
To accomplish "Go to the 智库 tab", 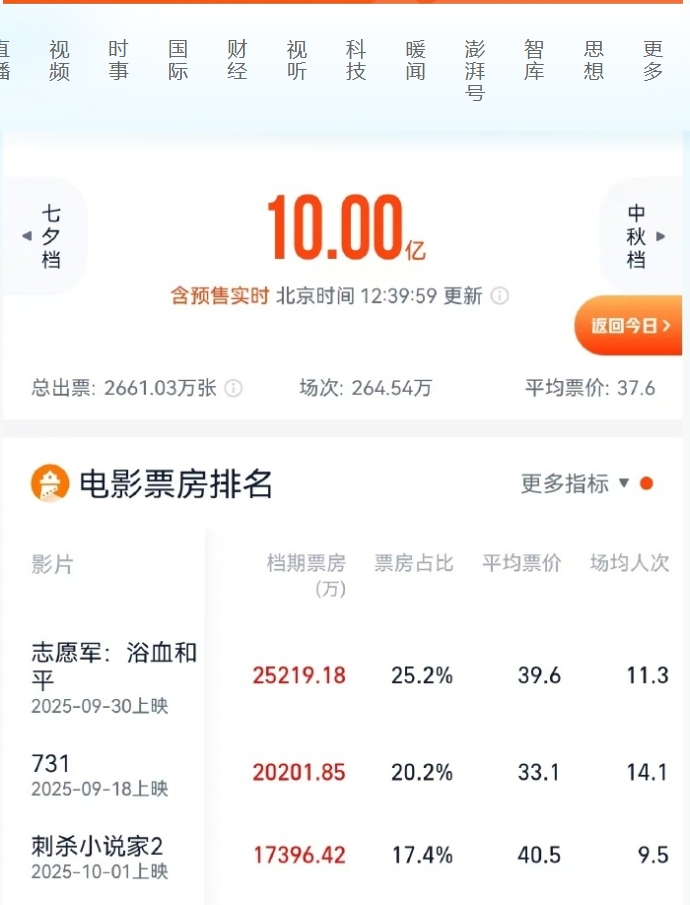I will [534, 60].
